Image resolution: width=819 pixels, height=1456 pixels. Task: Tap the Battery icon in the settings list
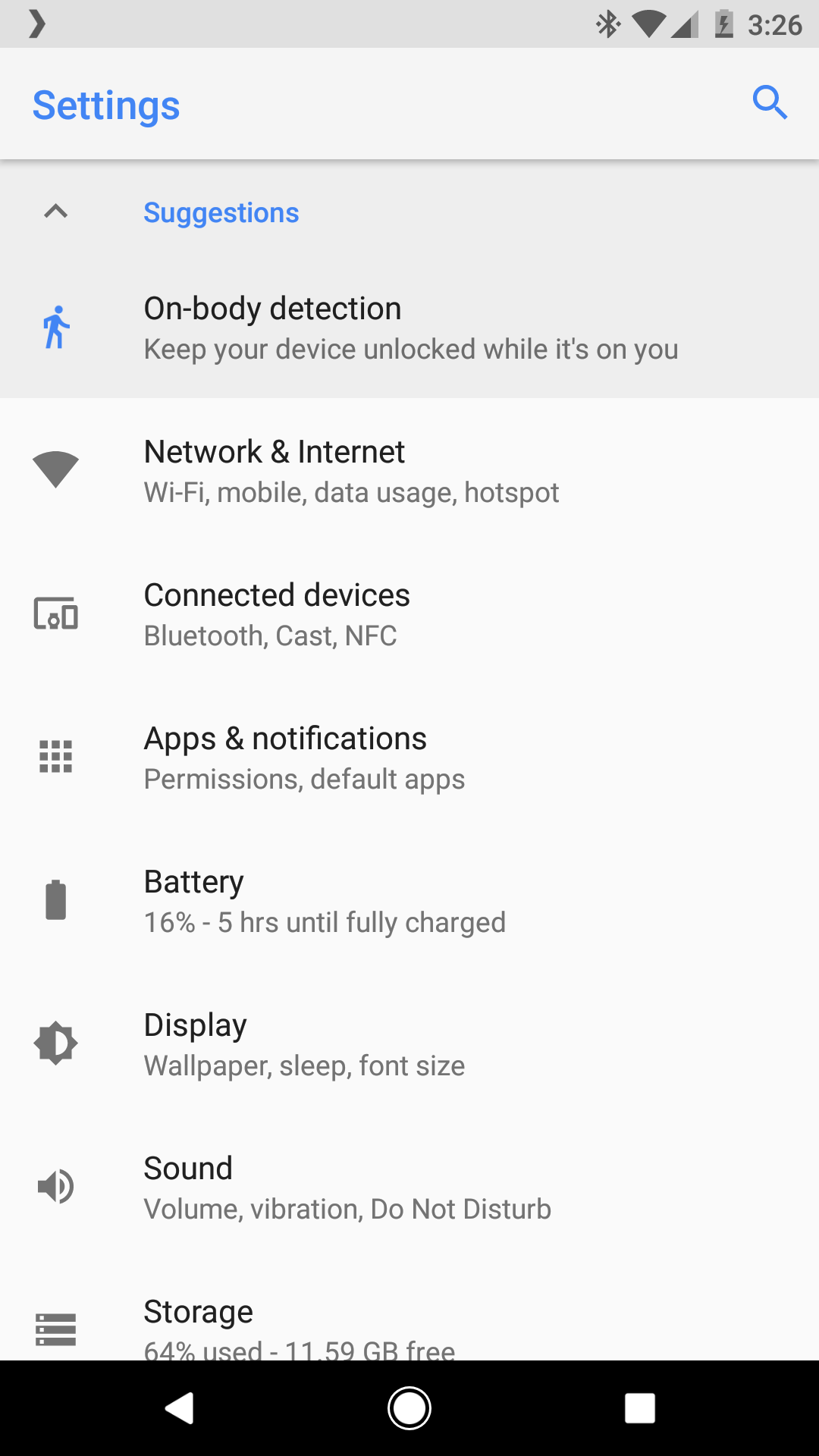tap(55, 900)
